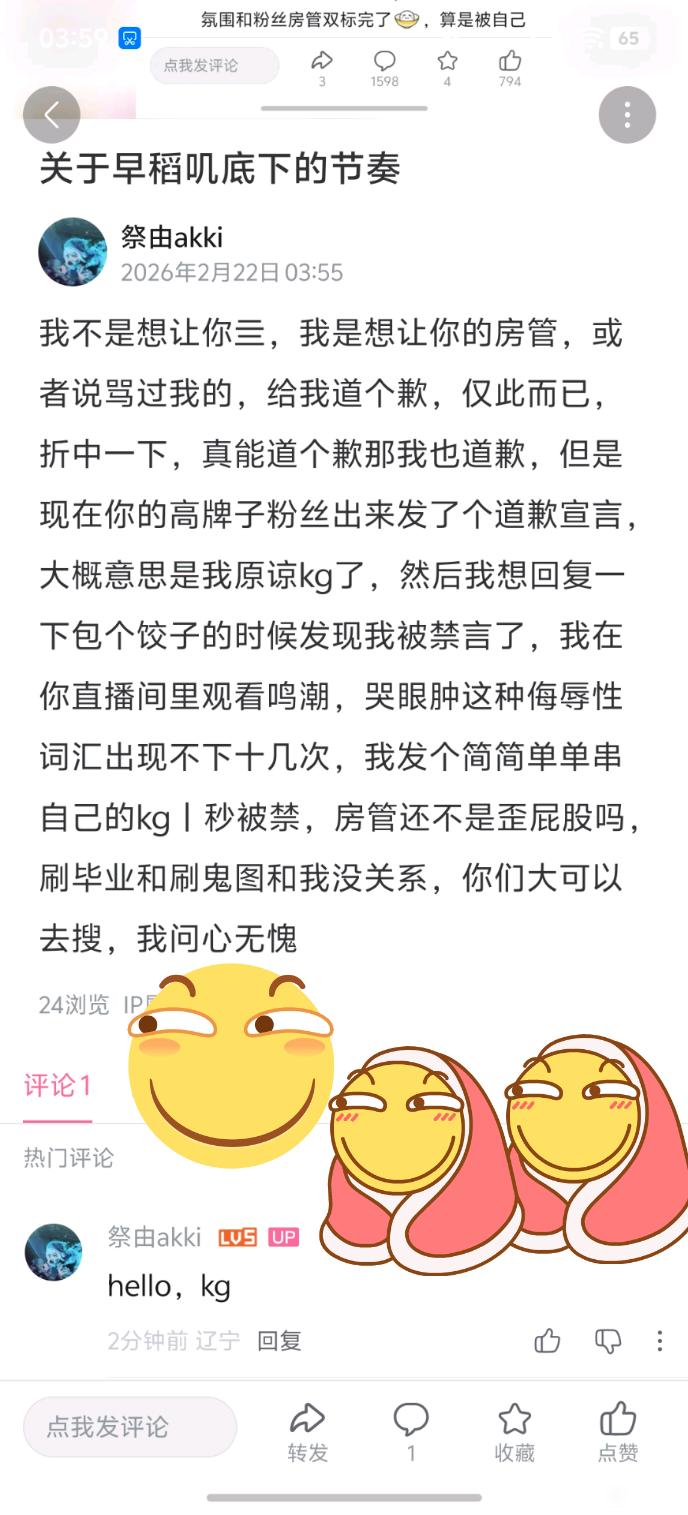Open more options for the "hello，kg" comment
This screenshot has height=1515, width=688.
click(660, 1341)
